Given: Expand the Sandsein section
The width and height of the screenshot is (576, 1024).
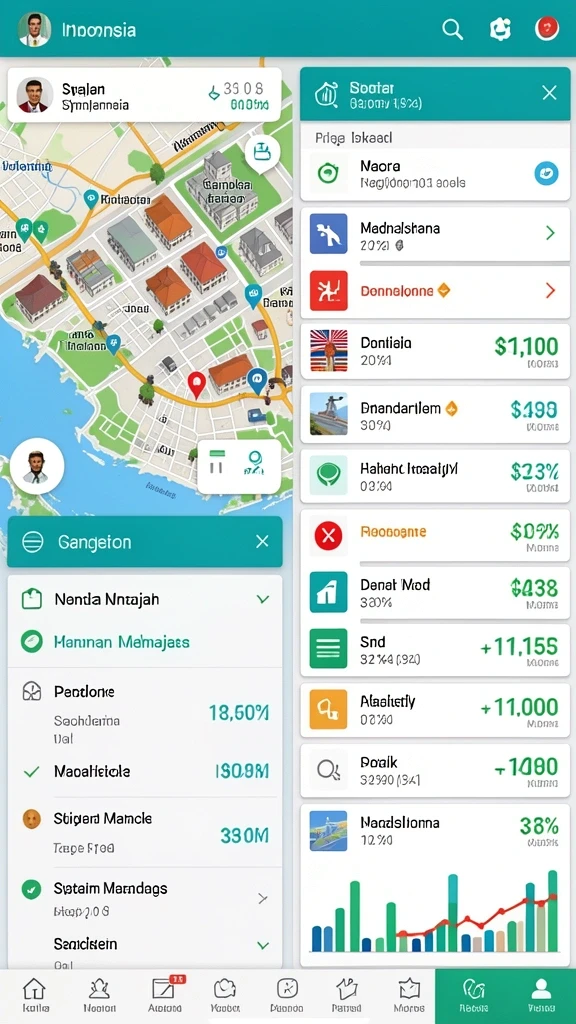Looking at the screenshot, I should (x=145, y=948).
